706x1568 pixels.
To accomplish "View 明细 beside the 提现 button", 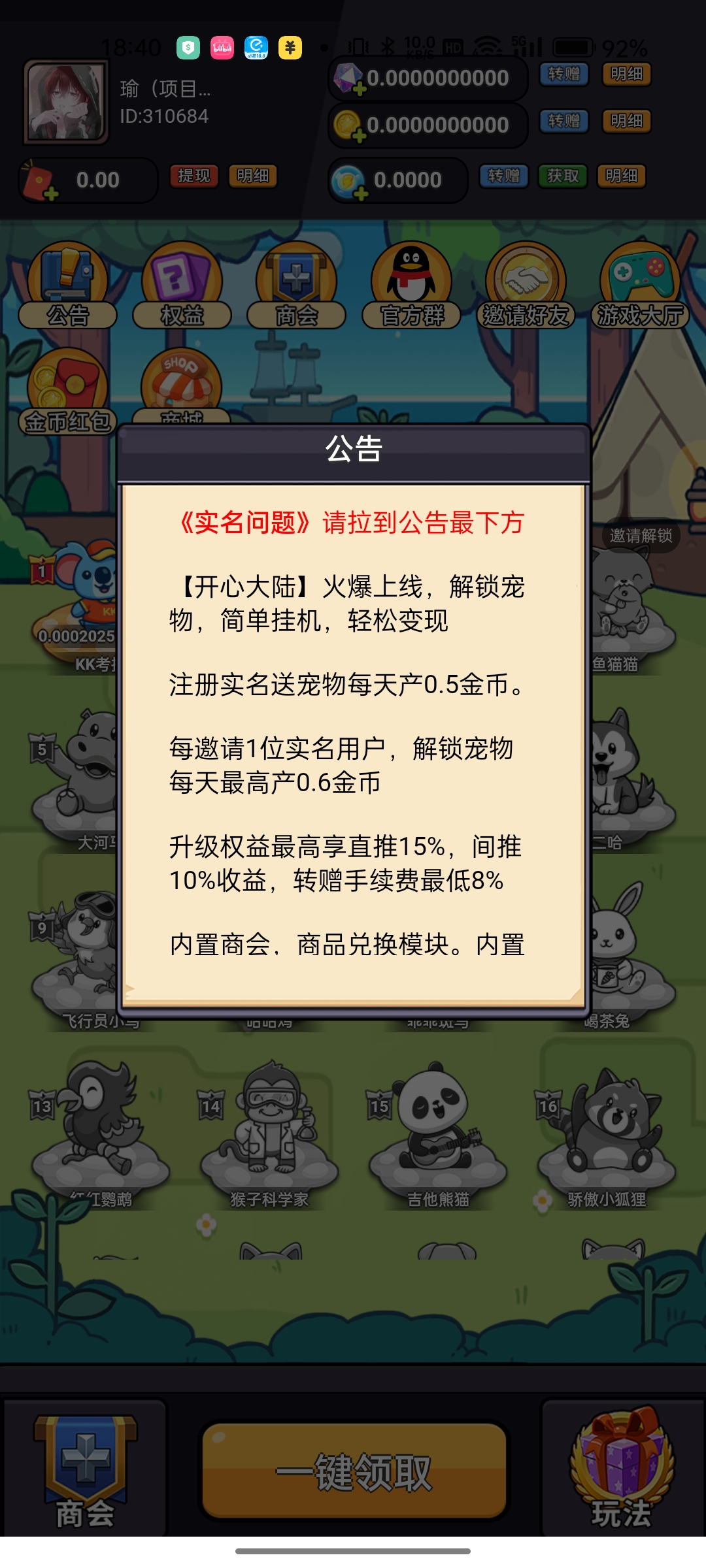I will [x=252, y=176].
